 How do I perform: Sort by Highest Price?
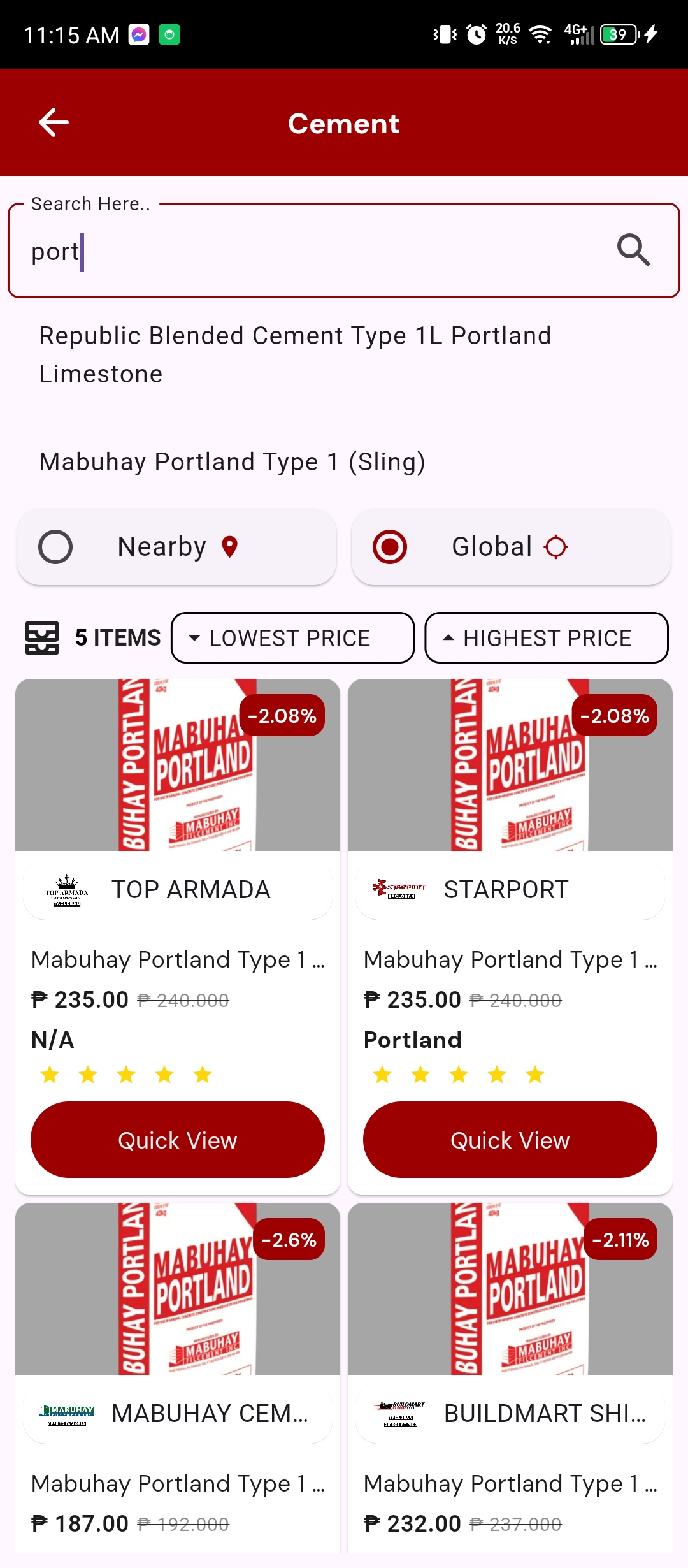click(x=546, y=638)
